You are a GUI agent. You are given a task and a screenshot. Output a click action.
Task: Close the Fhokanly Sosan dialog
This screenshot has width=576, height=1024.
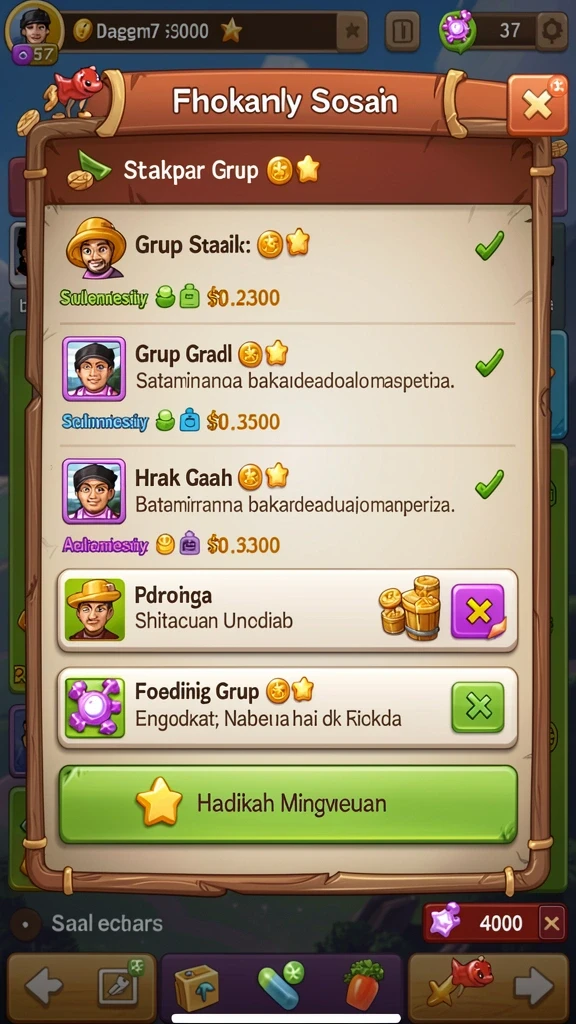(x=537, y=105)
